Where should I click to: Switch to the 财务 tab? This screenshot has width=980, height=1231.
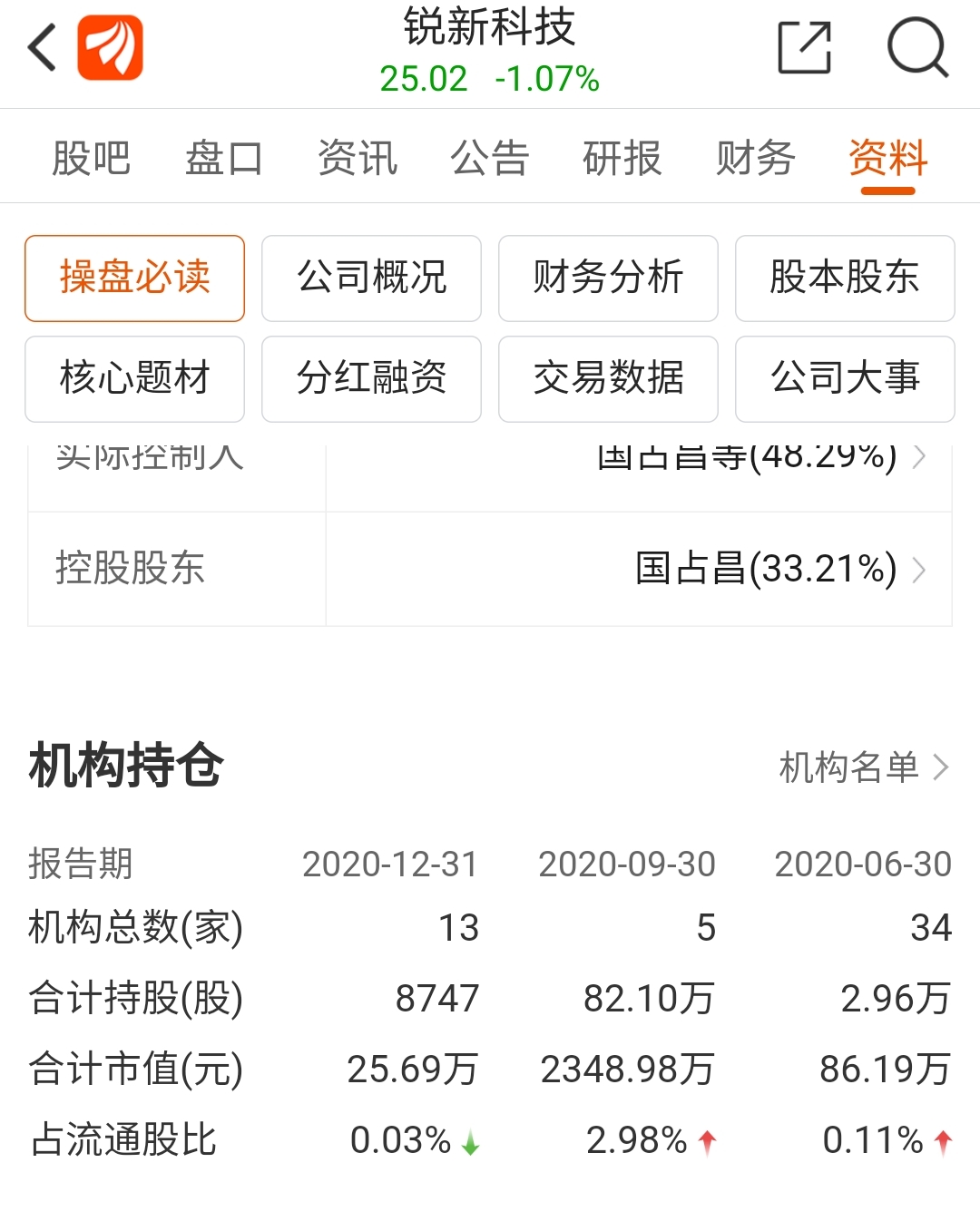(x=756, y=158)
